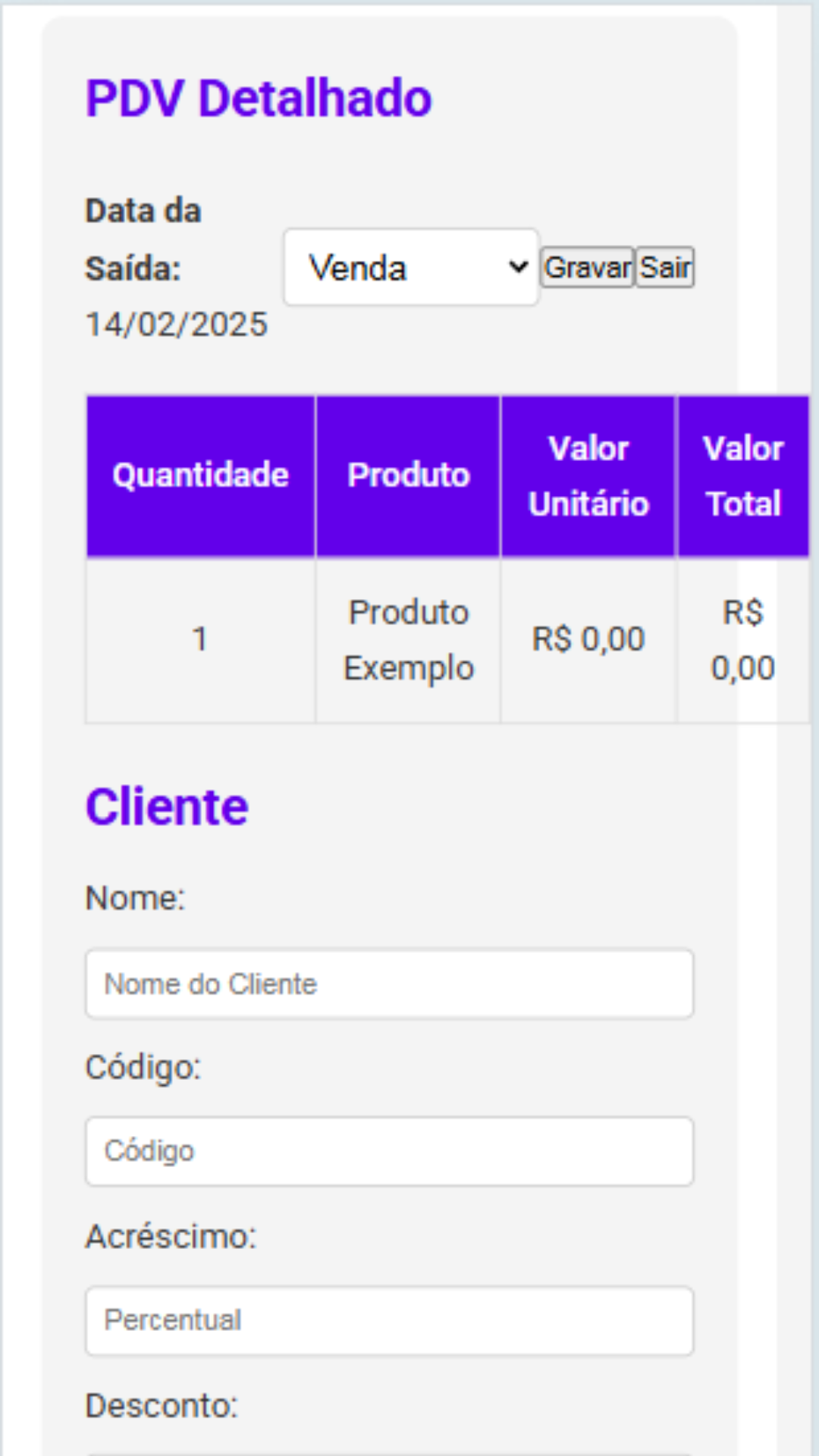Select the Produto Exemplo table row

coord(407,639)
